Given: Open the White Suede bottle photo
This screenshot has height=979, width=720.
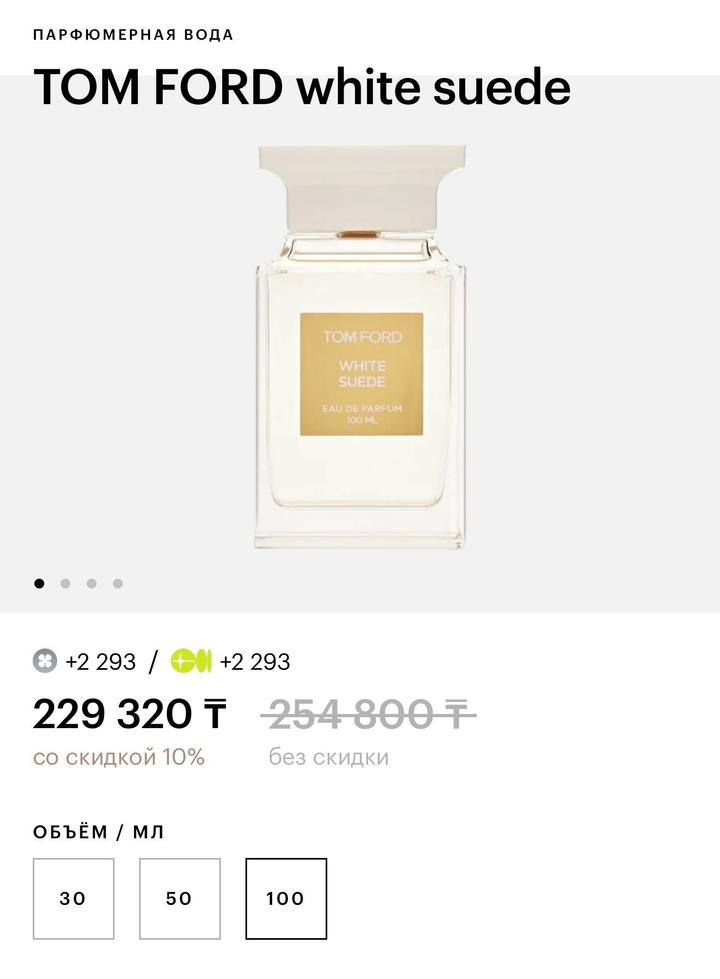Looking at the screenshot, I should tap(360, 345).
